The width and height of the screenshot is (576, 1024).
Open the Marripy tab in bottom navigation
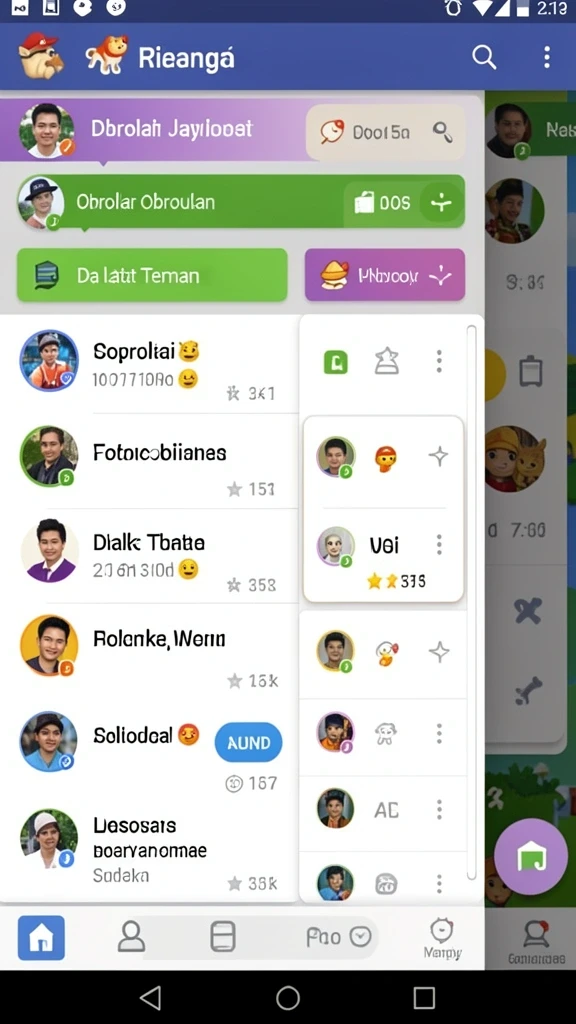[x=442, y=939]
